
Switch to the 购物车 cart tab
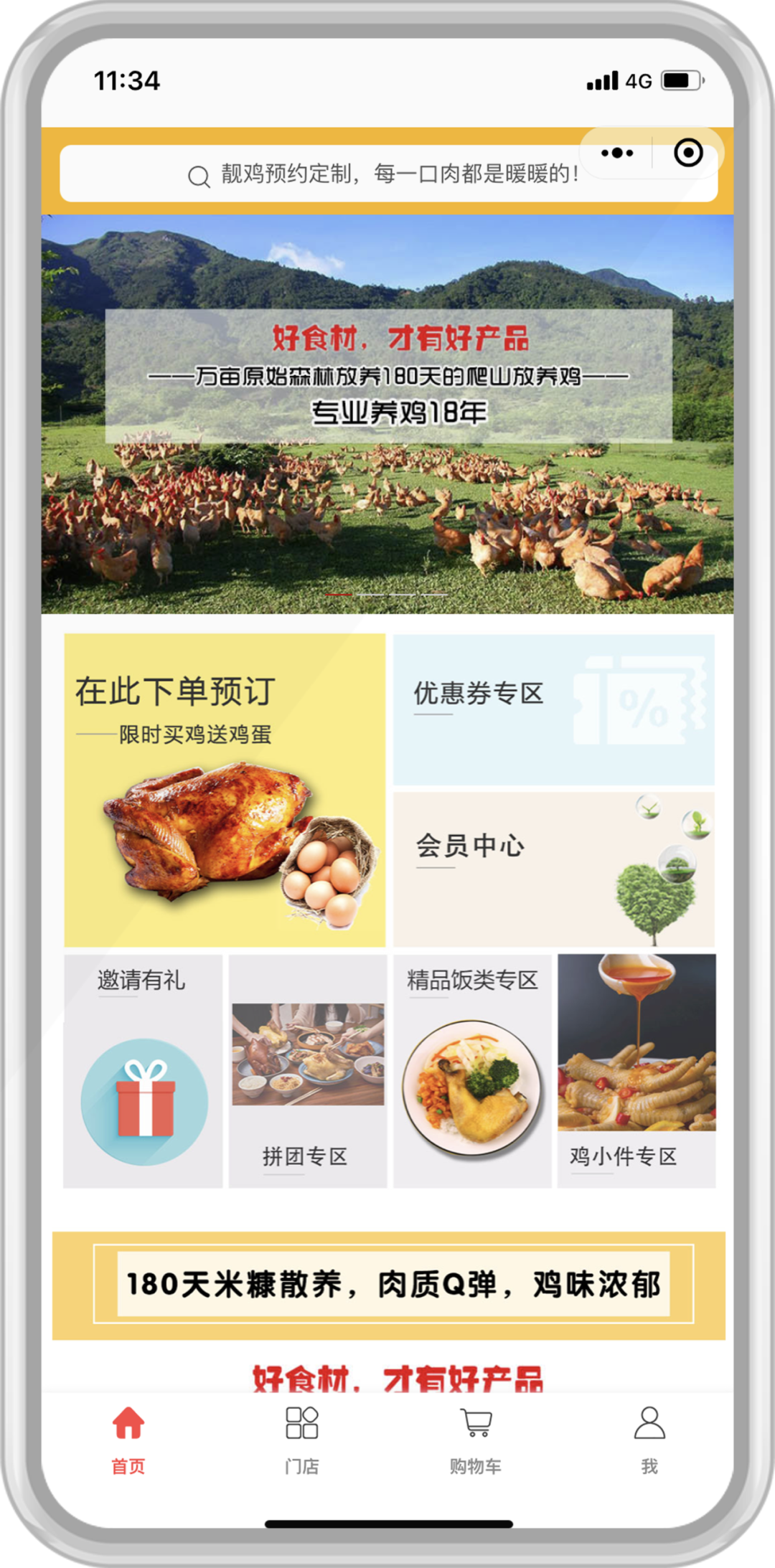click(x=475, y=1440)
